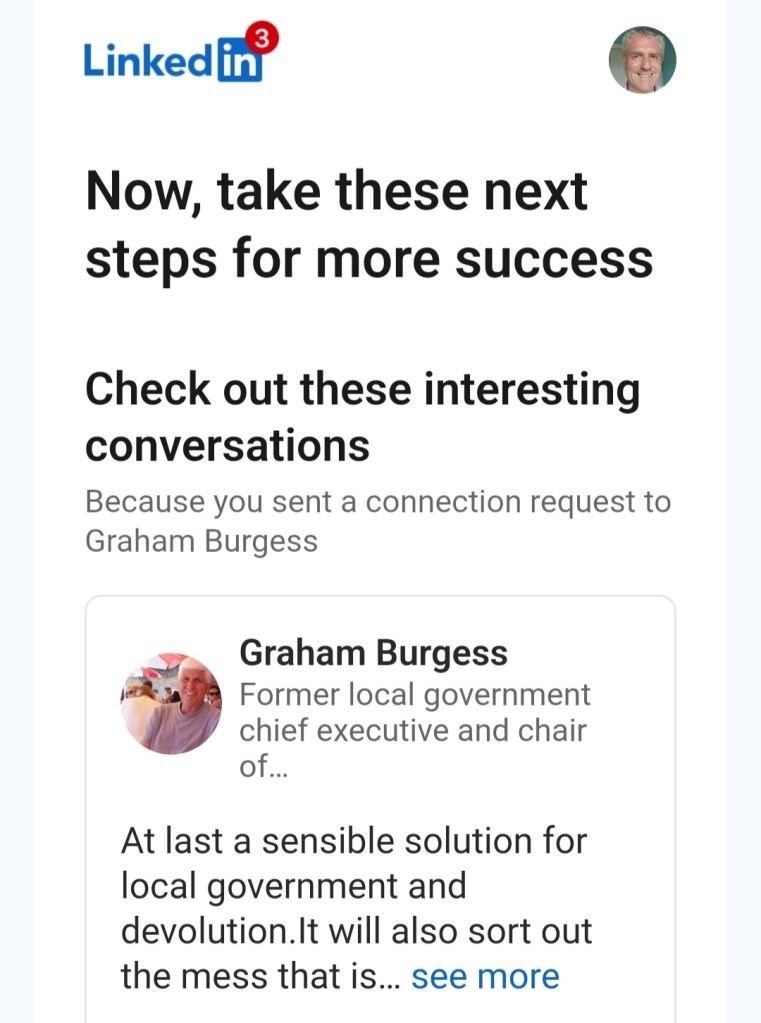Viewport: 761px width, 1023px height.
Task: Open Graham Burgess's profile photo
Action: tap(171, 704)
